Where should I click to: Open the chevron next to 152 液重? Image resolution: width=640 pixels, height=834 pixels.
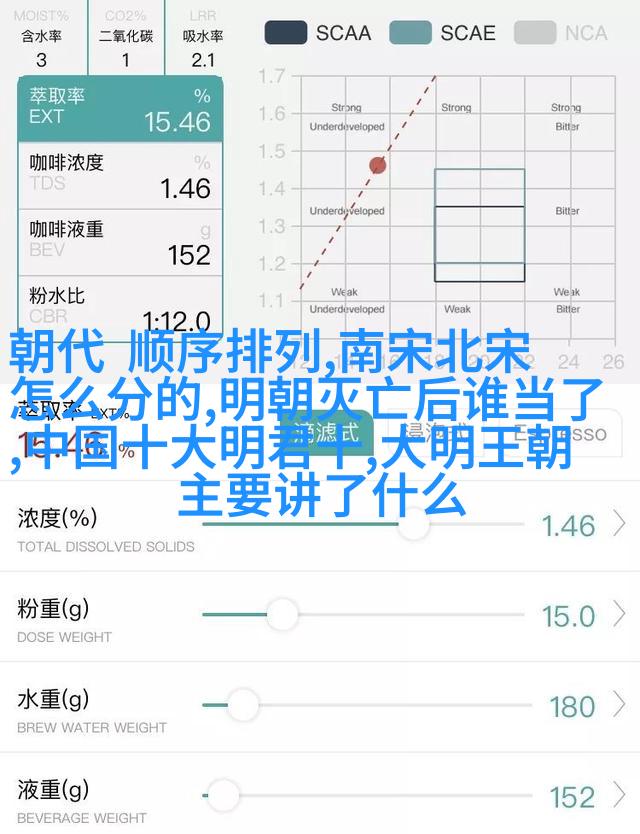[620, 796]
